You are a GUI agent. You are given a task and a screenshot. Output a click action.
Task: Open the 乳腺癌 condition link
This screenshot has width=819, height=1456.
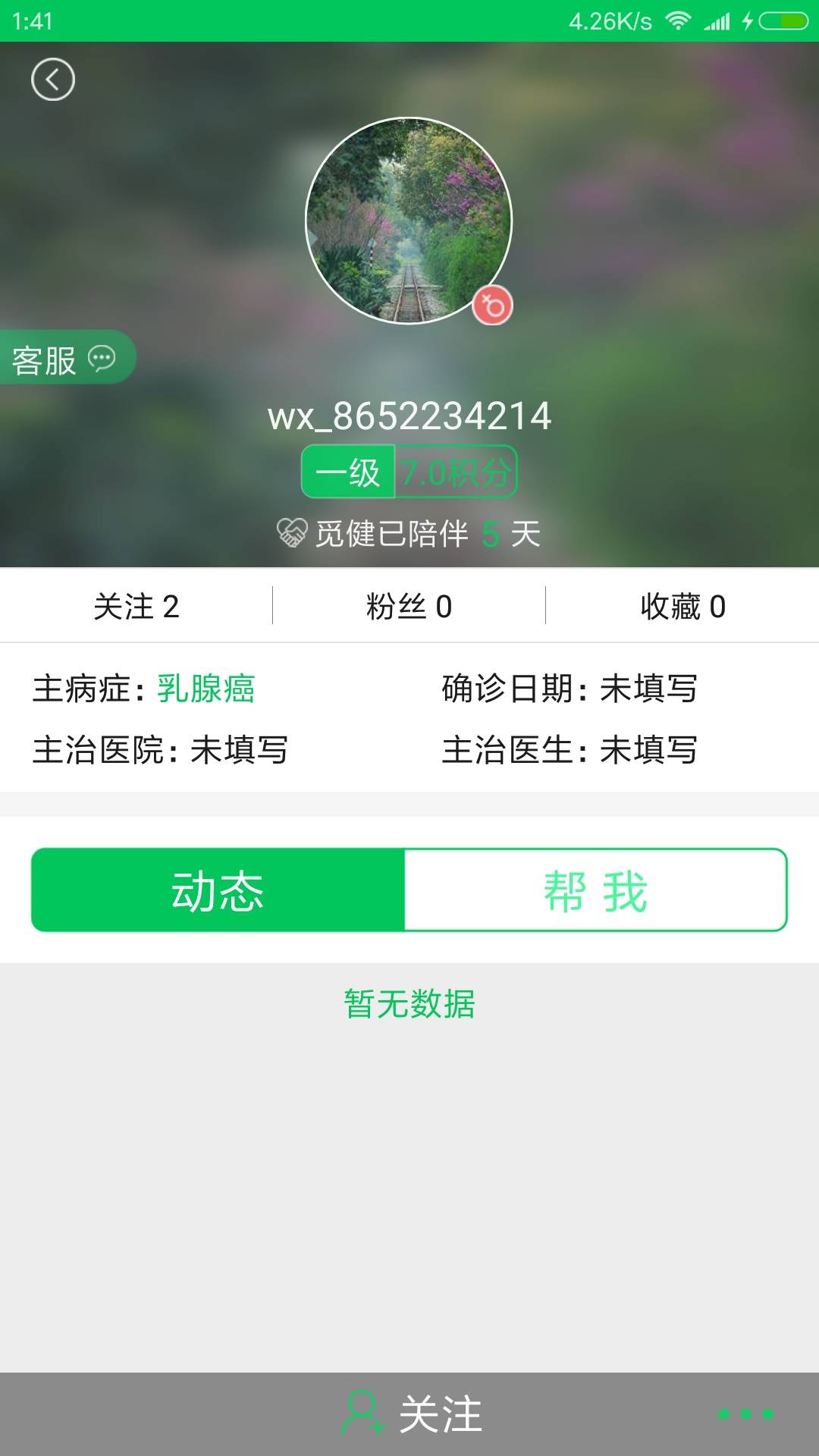pos(205,689)
